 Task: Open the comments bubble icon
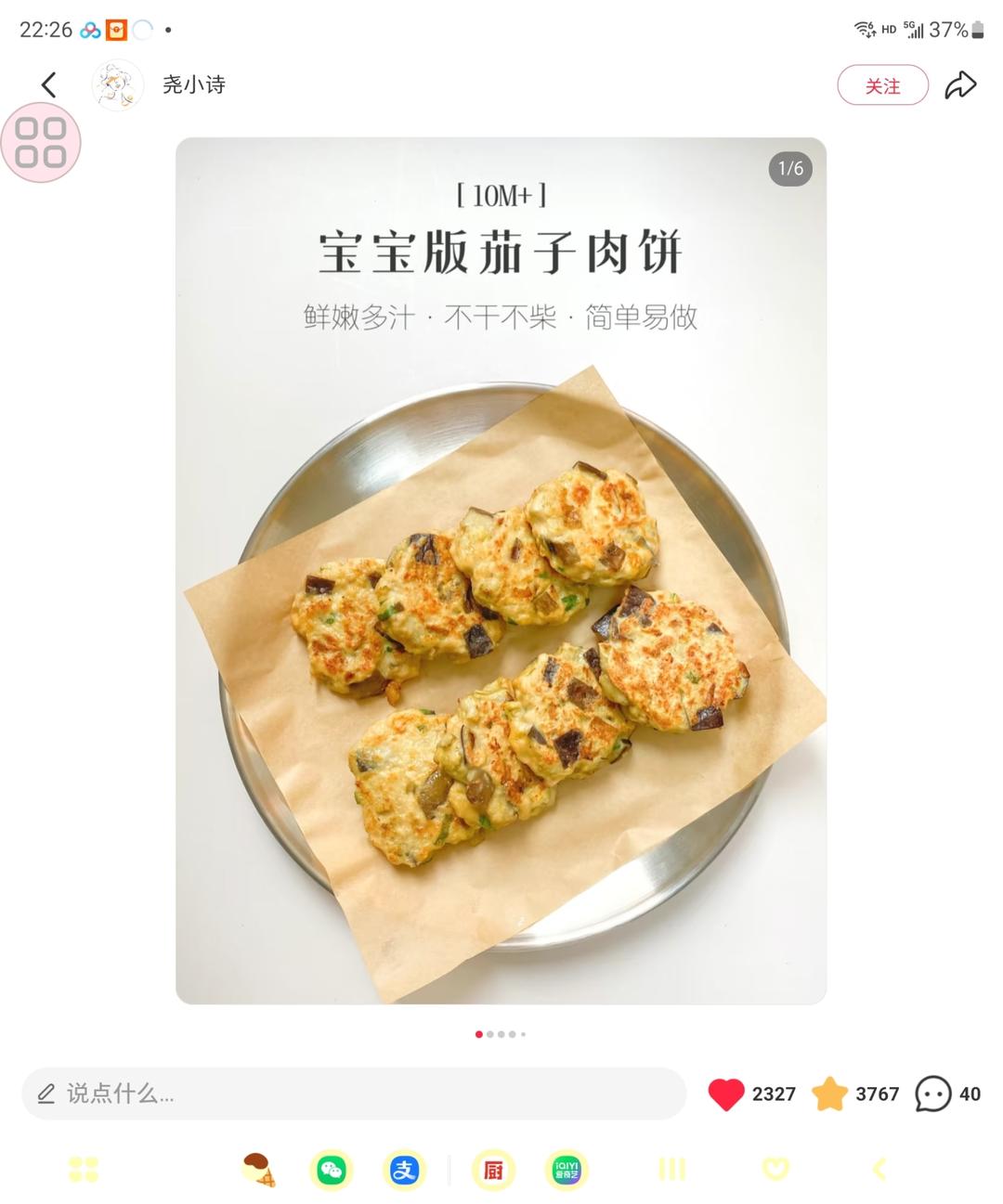pos(933,1094)
